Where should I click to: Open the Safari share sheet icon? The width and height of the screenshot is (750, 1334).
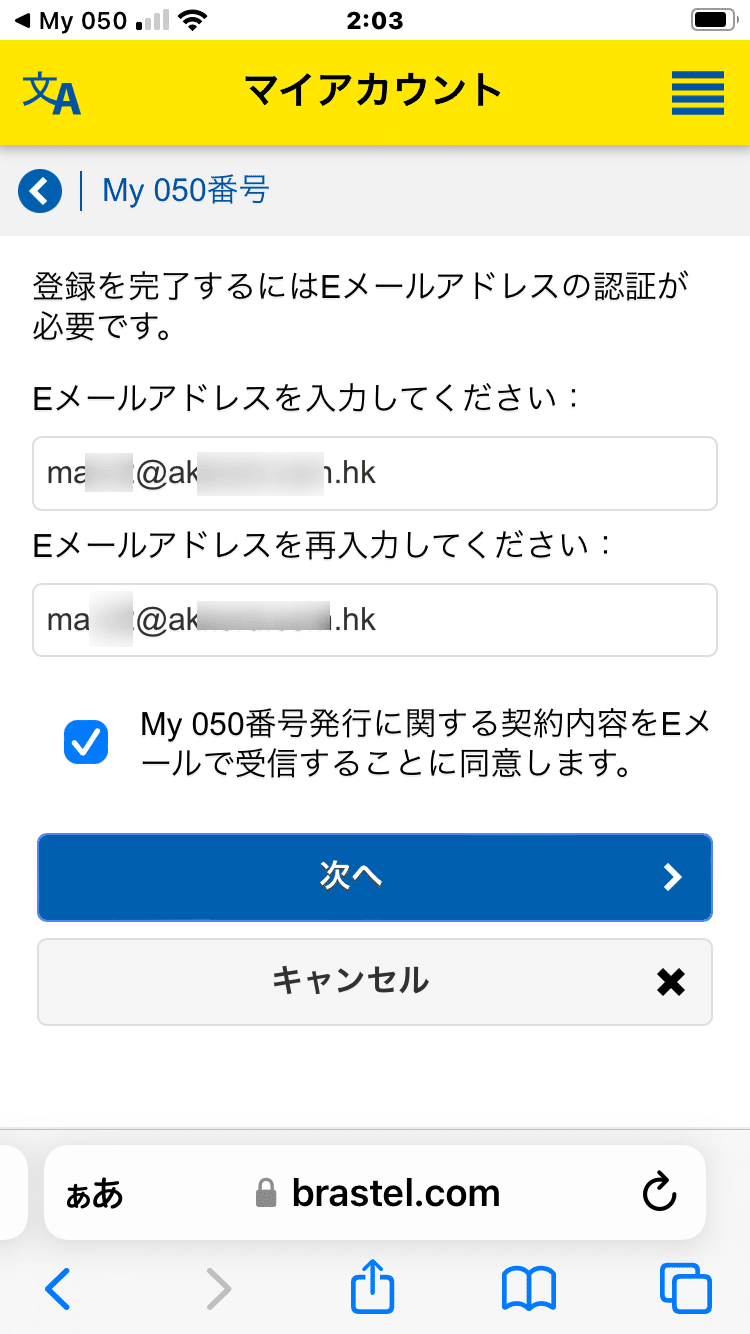click(371, 1288)
